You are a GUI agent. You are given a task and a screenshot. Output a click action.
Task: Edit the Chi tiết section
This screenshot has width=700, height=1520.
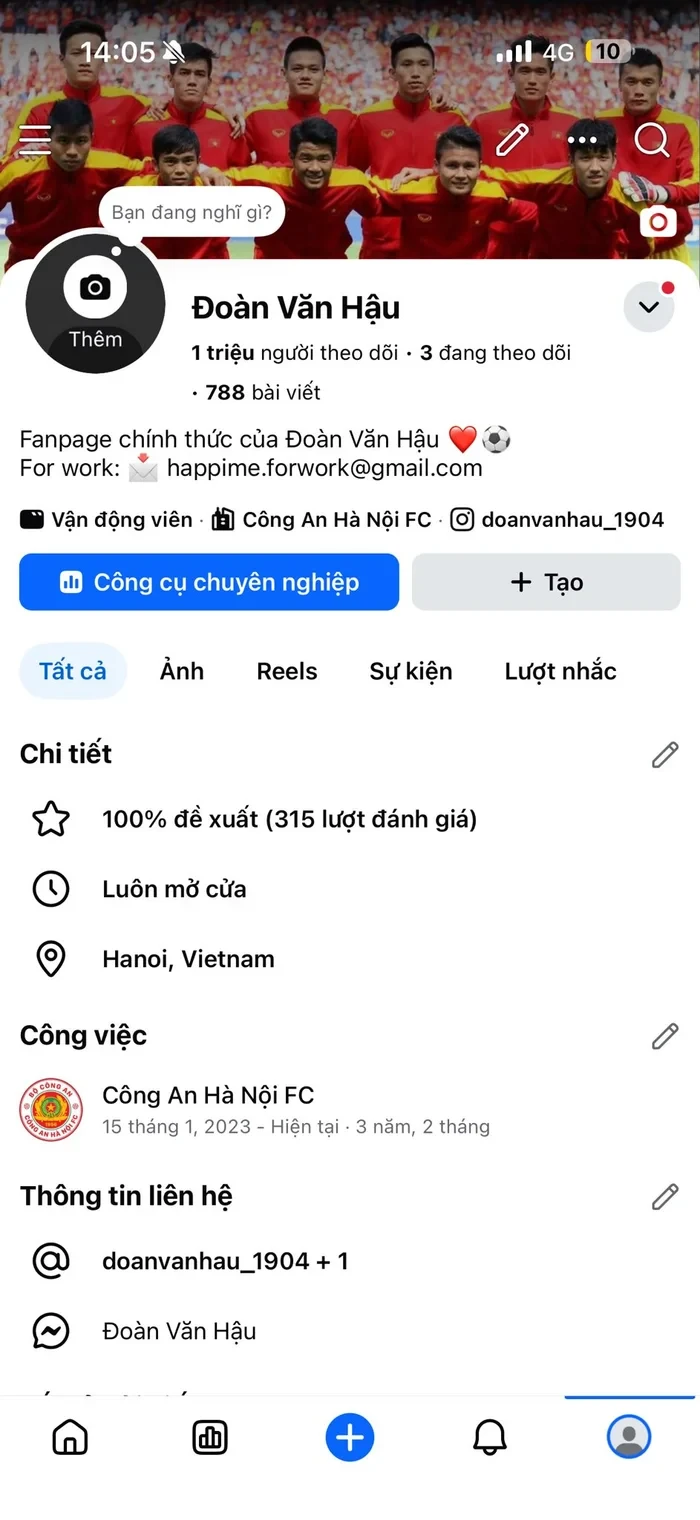665,755
